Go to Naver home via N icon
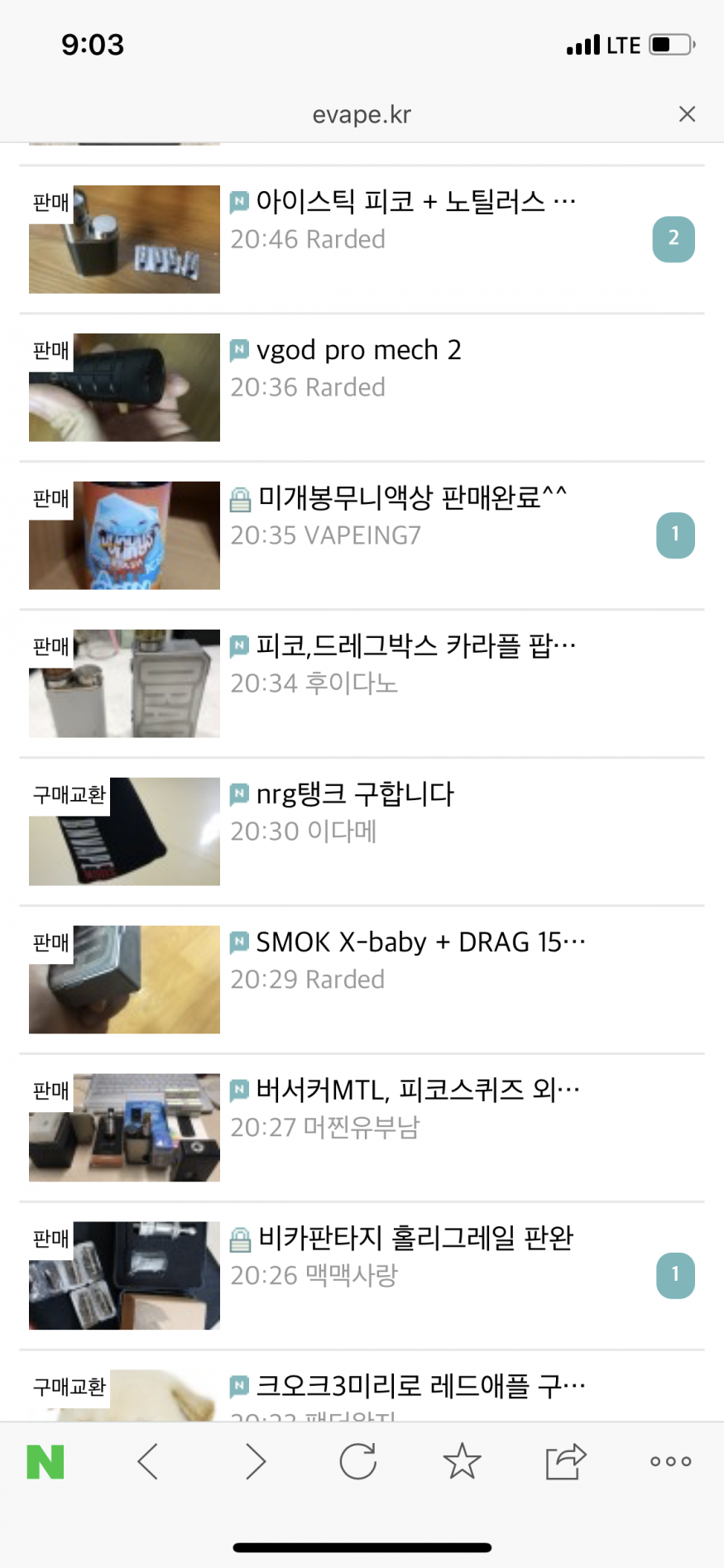The image size is (724, 1568). pos(46,1462)
